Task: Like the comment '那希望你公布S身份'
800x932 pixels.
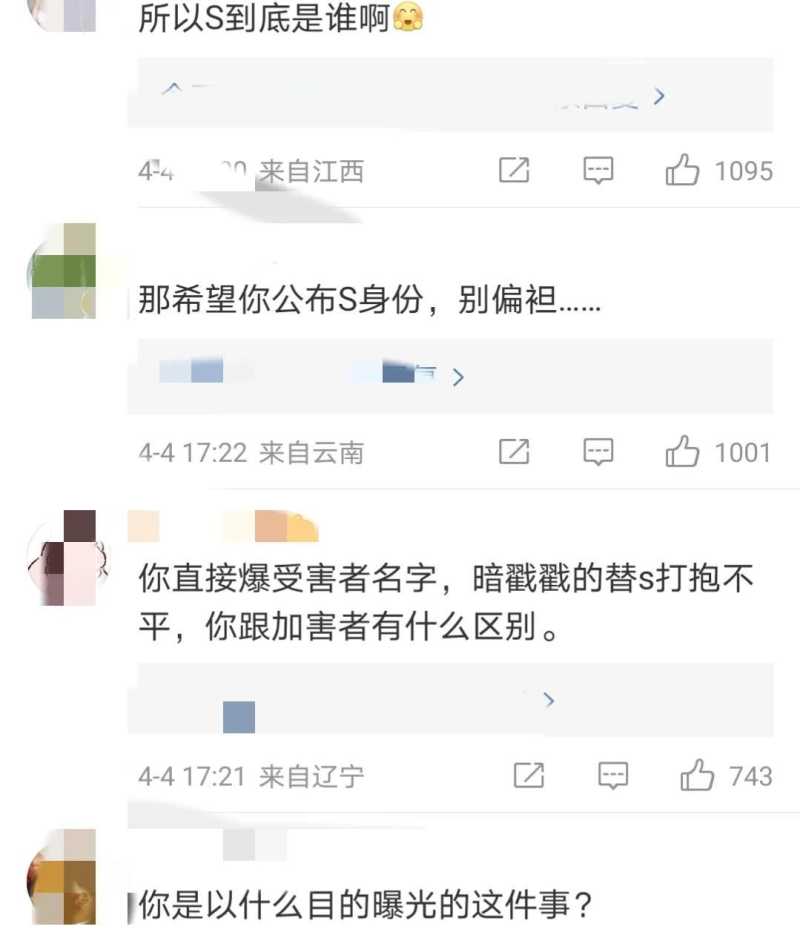Action: [683, 453]
